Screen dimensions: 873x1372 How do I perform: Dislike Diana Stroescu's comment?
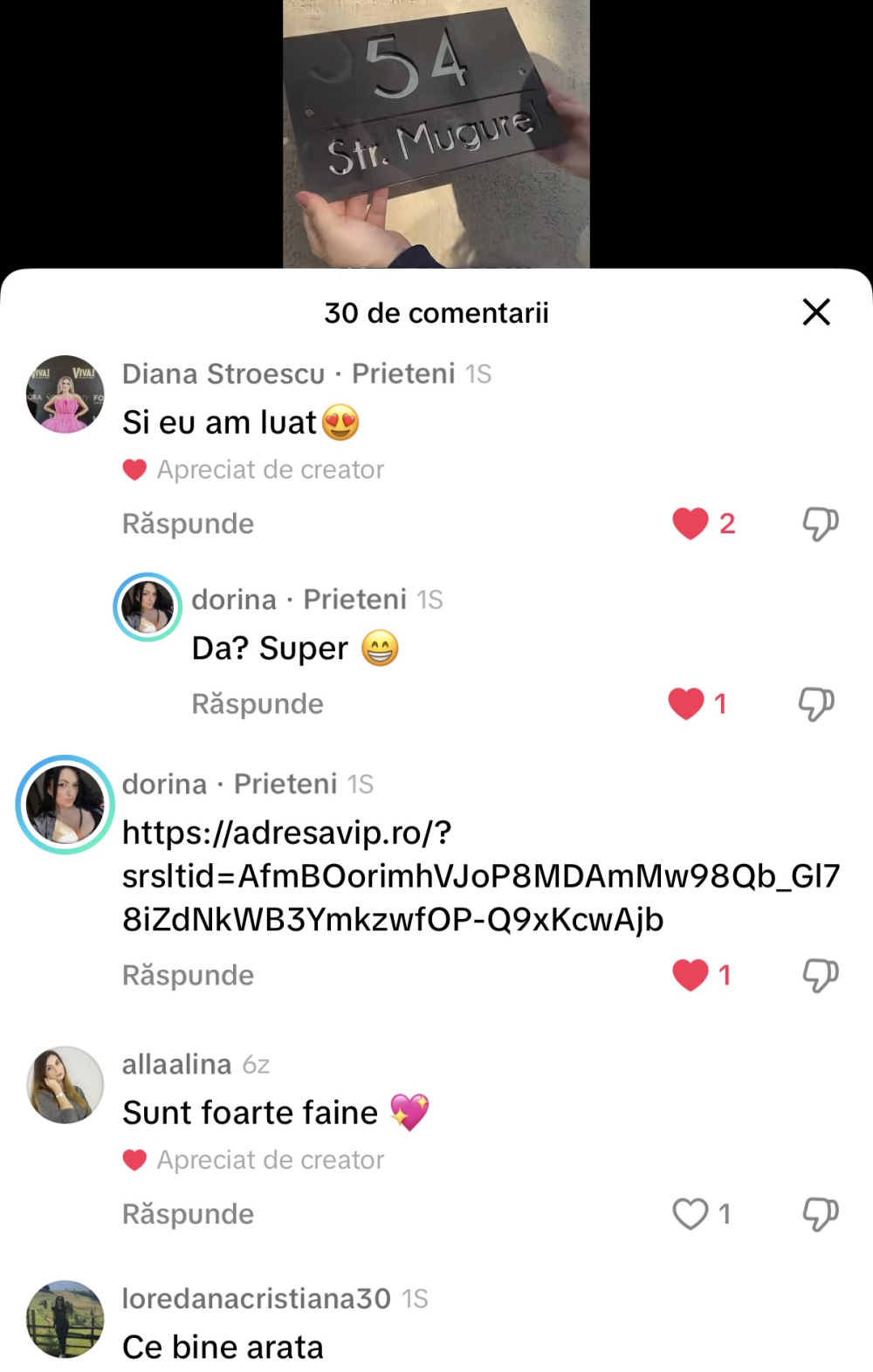click(820, 524)
